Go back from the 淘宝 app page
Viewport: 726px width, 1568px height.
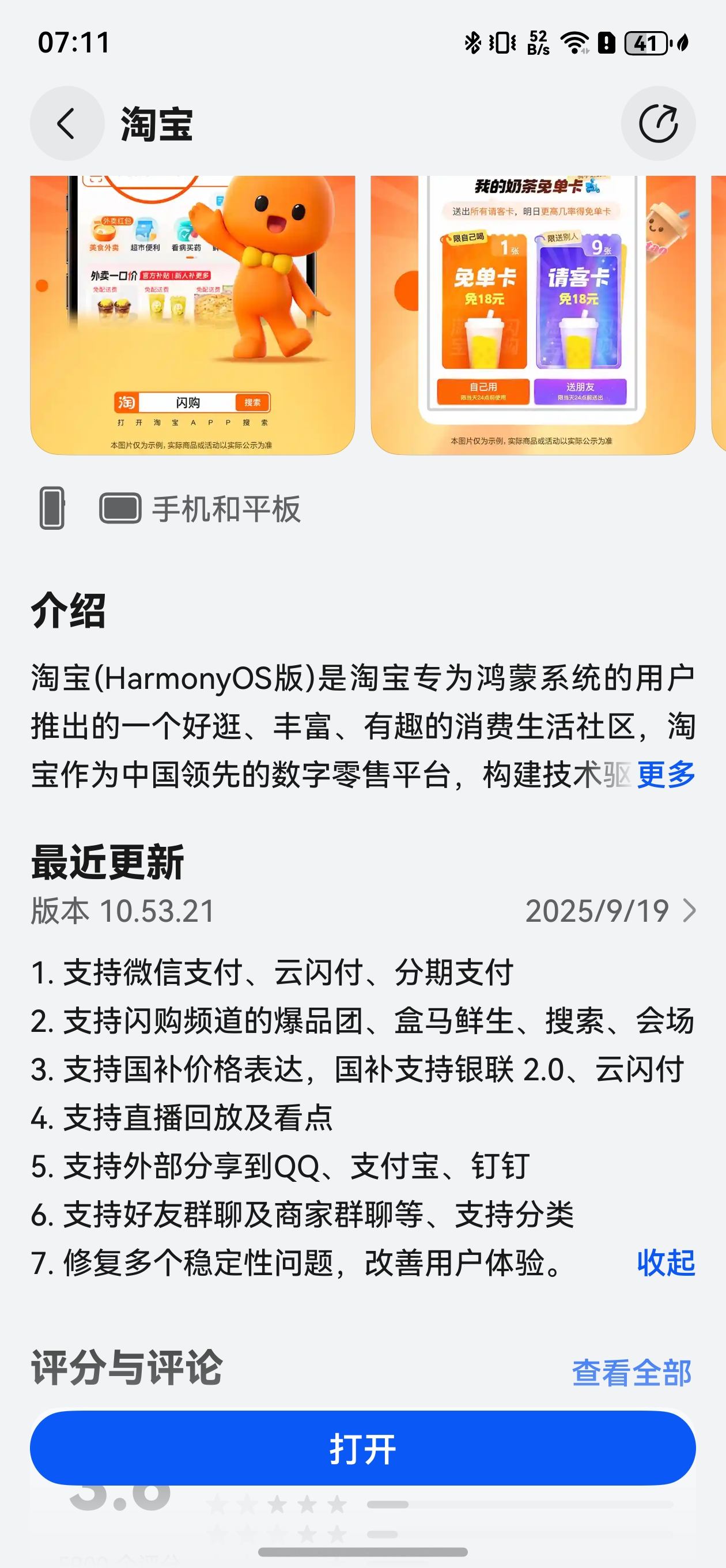pyautogui.click(x=67, y=123)
